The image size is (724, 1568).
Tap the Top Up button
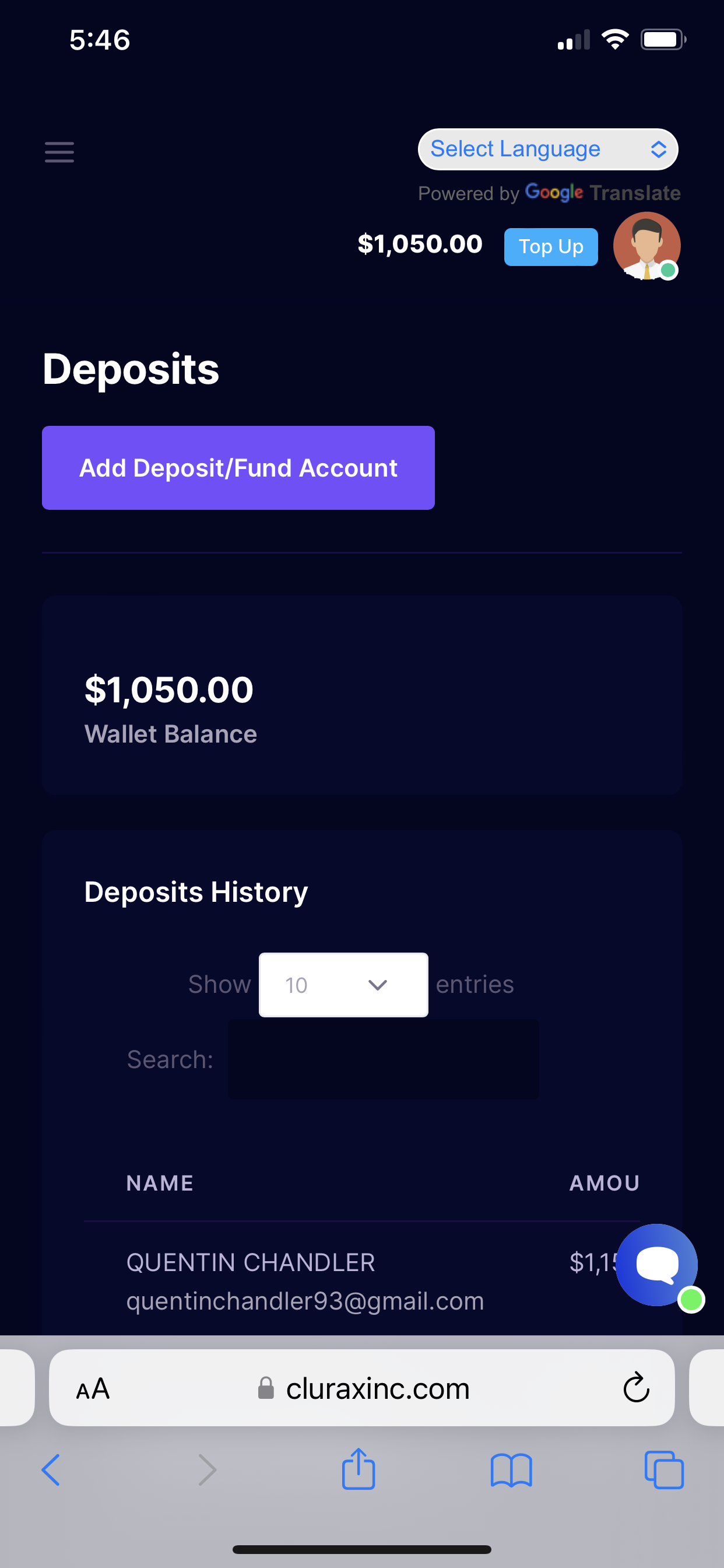pyautogui.click(x=551, y=247)
